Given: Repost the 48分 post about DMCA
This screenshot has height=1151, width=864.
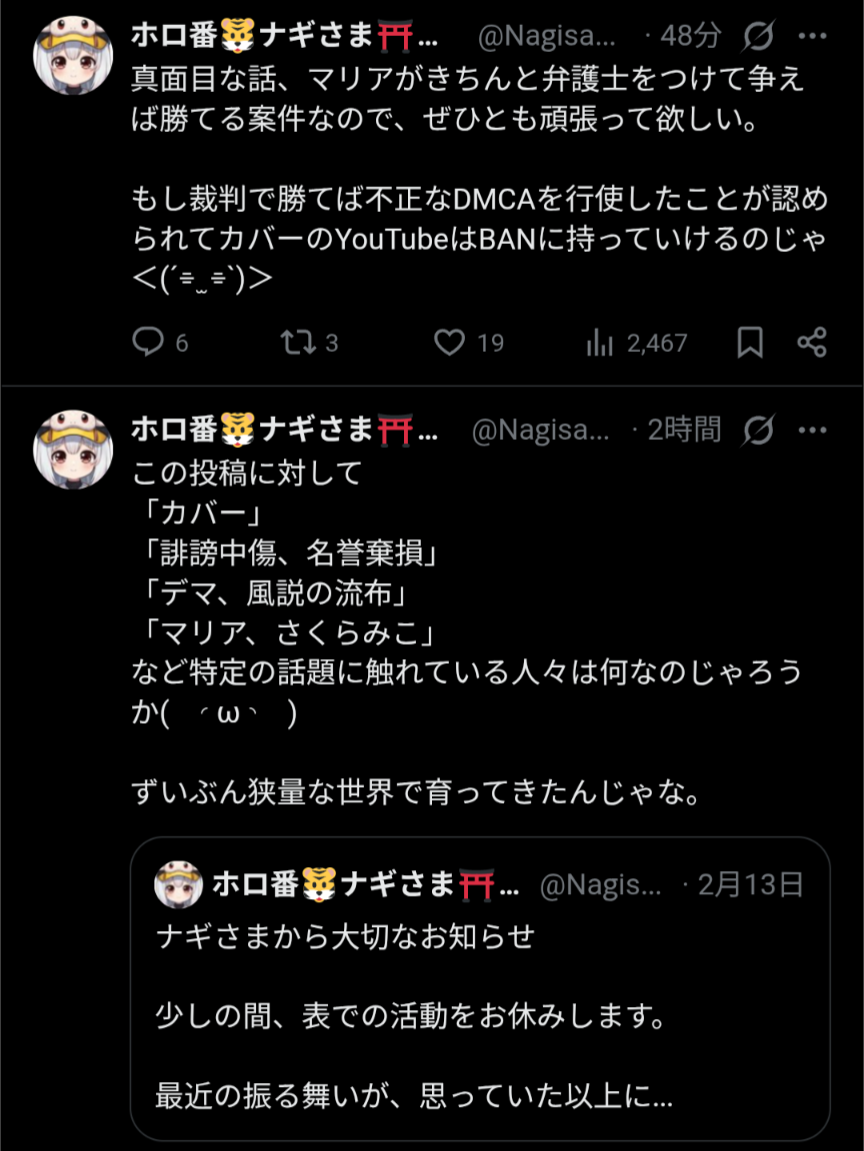Looking at the screenshot, I should [x=296, y=343].
